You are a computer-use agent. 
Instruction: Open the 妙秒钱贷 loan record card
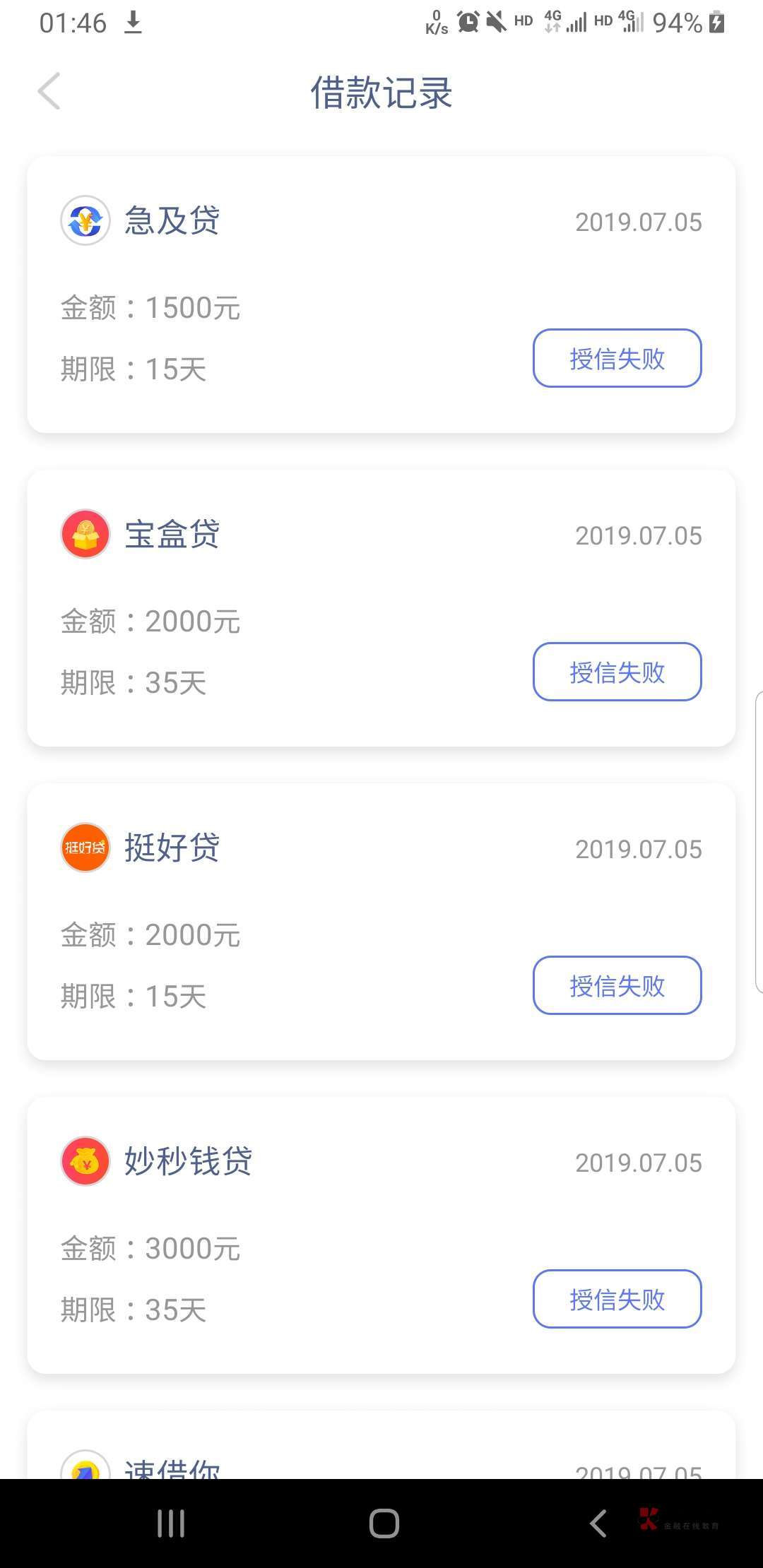(x=381, y=1235)
